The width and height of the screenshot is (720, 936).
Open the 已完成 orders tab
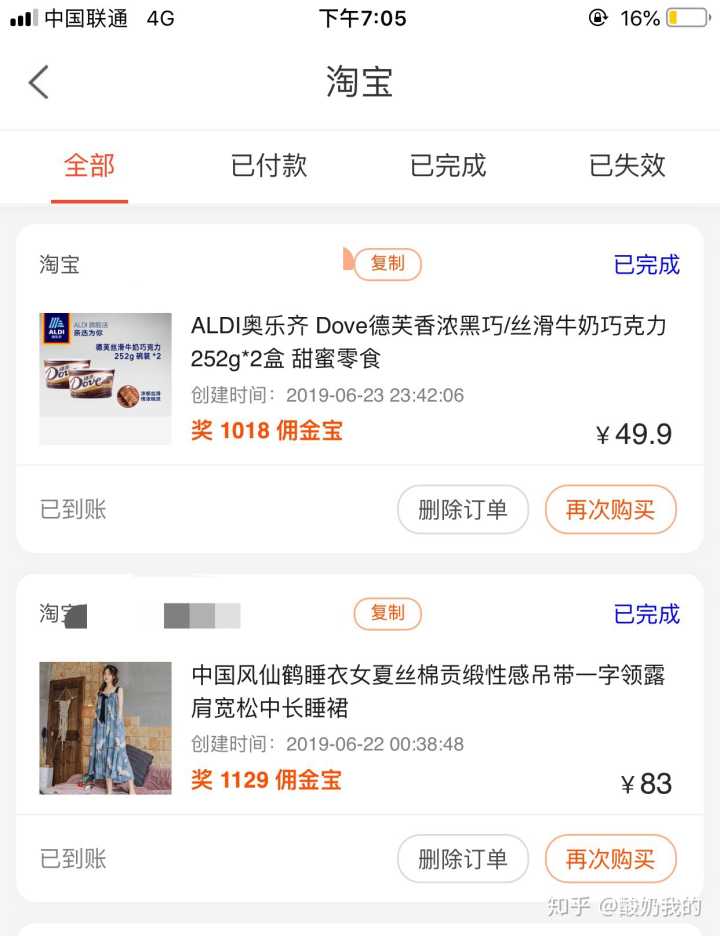click(x=448, y=165)
